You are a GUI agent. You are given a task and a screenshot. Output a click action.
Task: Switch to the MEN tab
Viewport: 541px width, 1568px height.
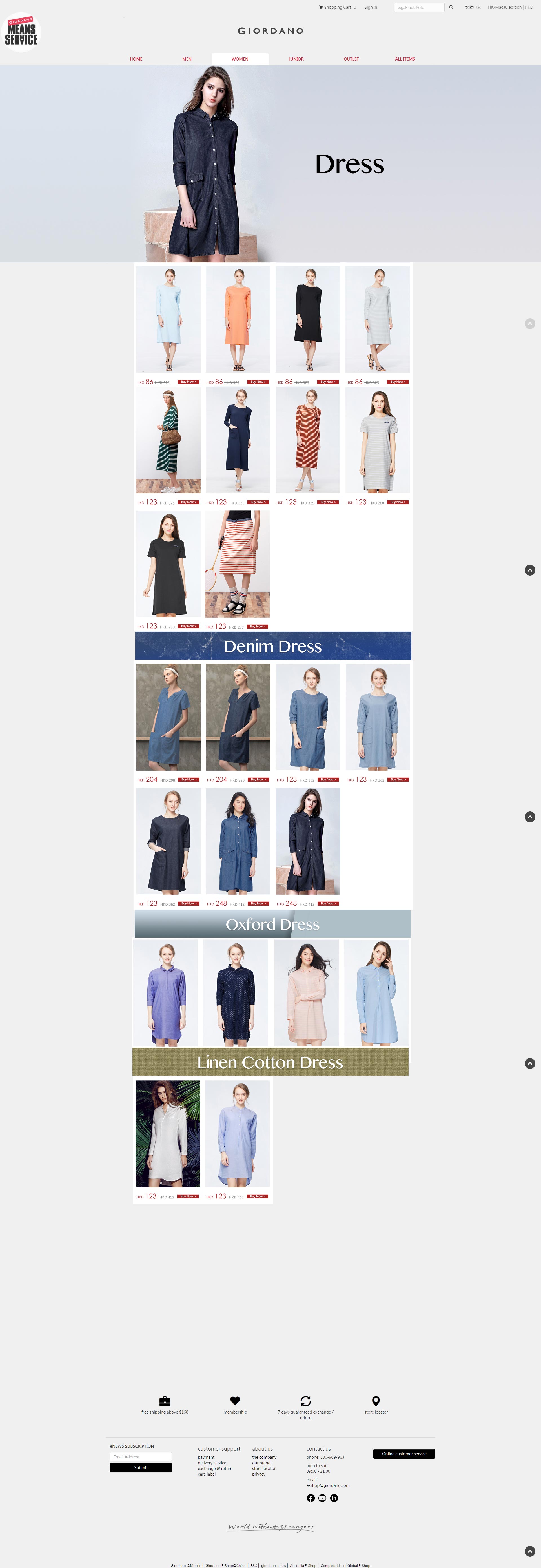tap(187, 59)
